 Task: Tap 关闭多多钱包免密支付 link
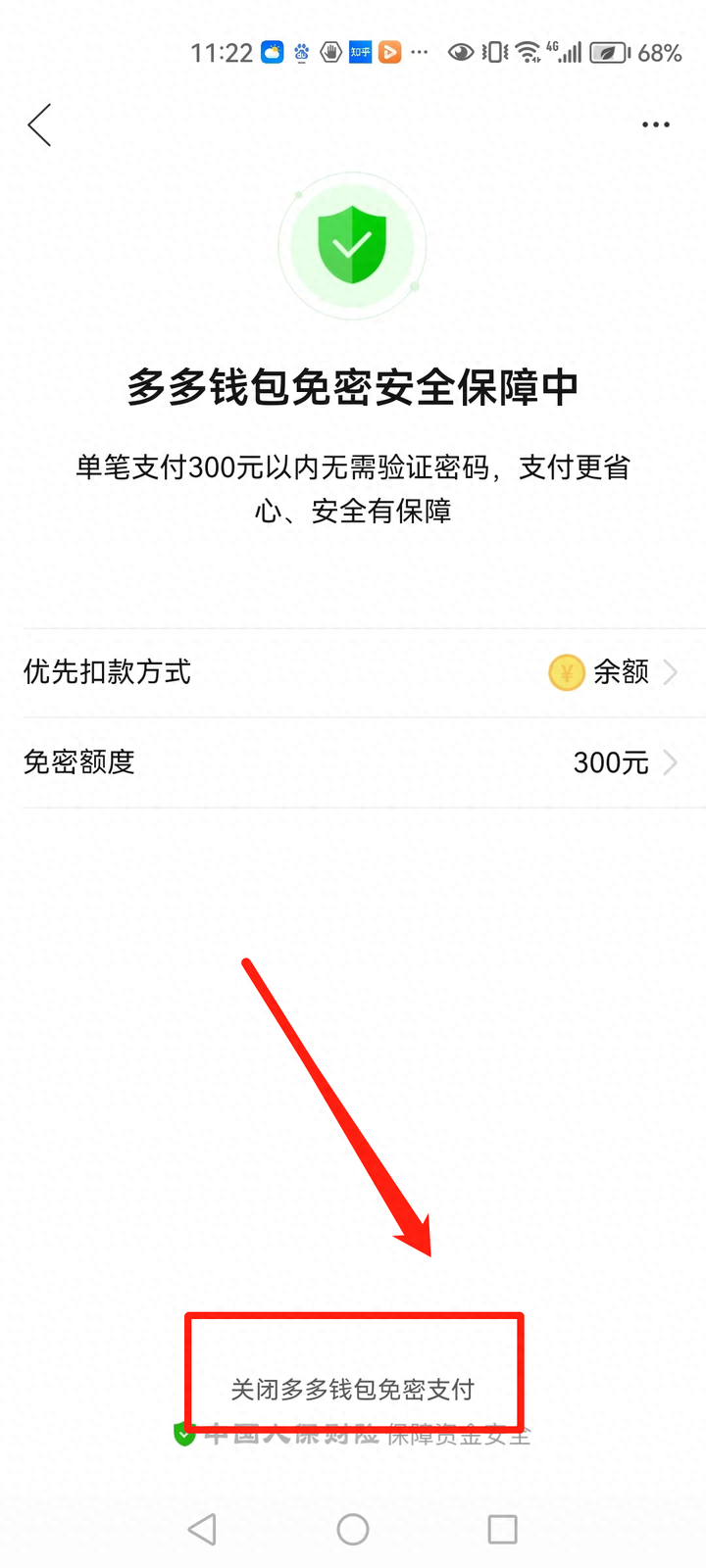353,1390
